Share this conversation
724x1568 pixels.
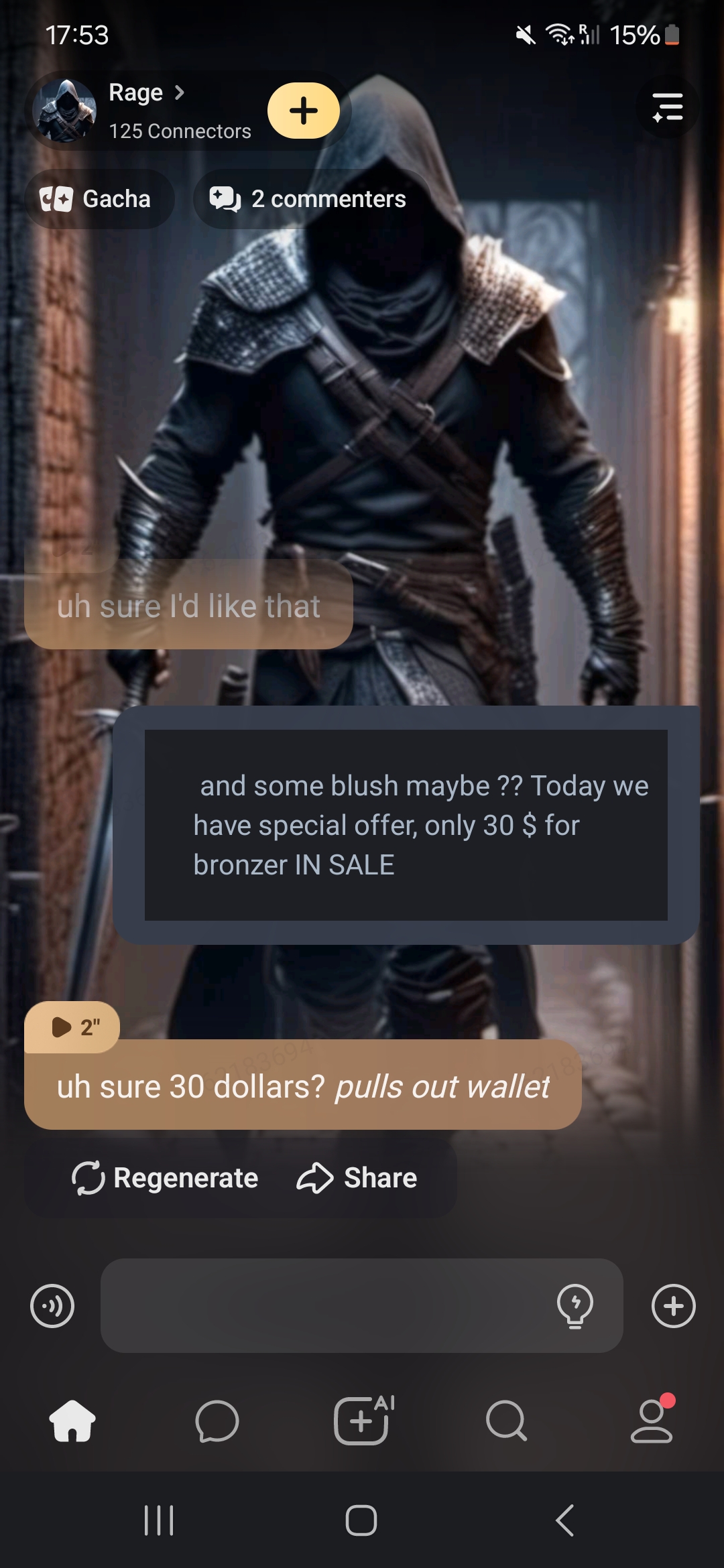click(x=357, y=1178)
